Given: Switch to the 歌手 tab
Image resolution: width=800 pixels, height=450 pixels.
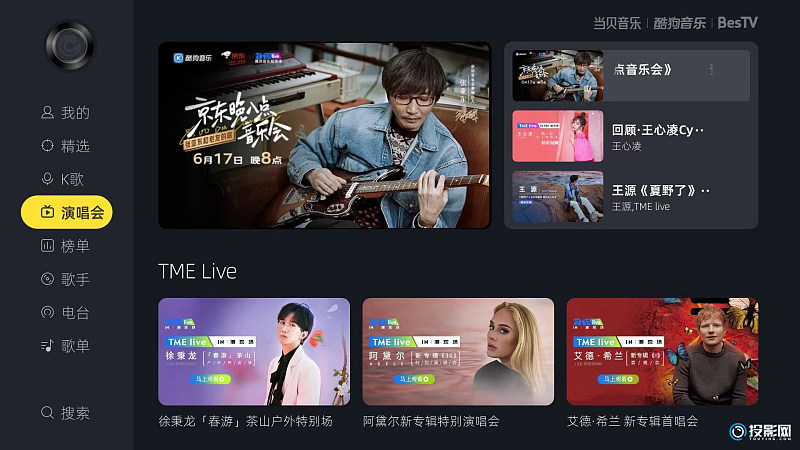Looking at the screenshot, I should point(66,279).
